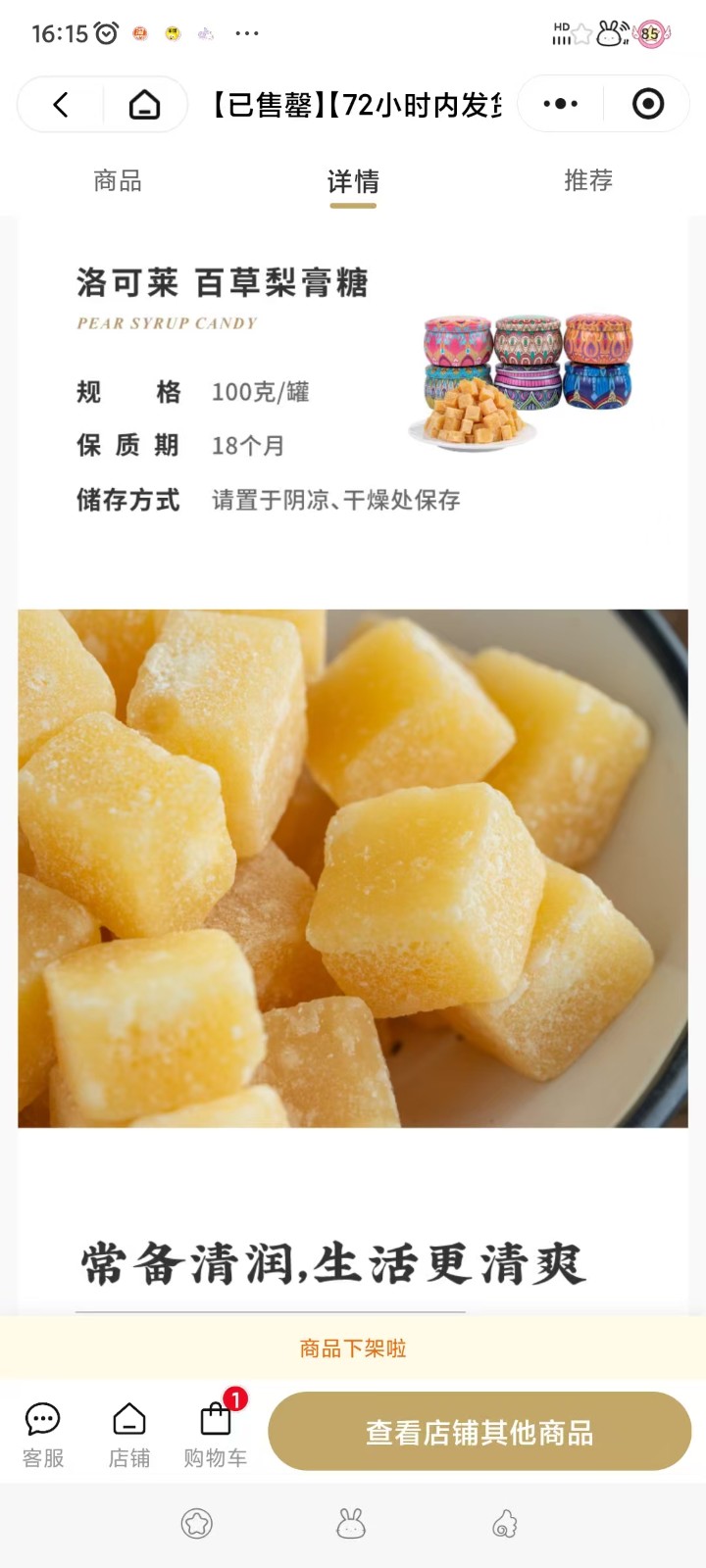Open the three-dot more menu
The height and width of the screenshot is (1568, 706).
click(x=561, y=104)
